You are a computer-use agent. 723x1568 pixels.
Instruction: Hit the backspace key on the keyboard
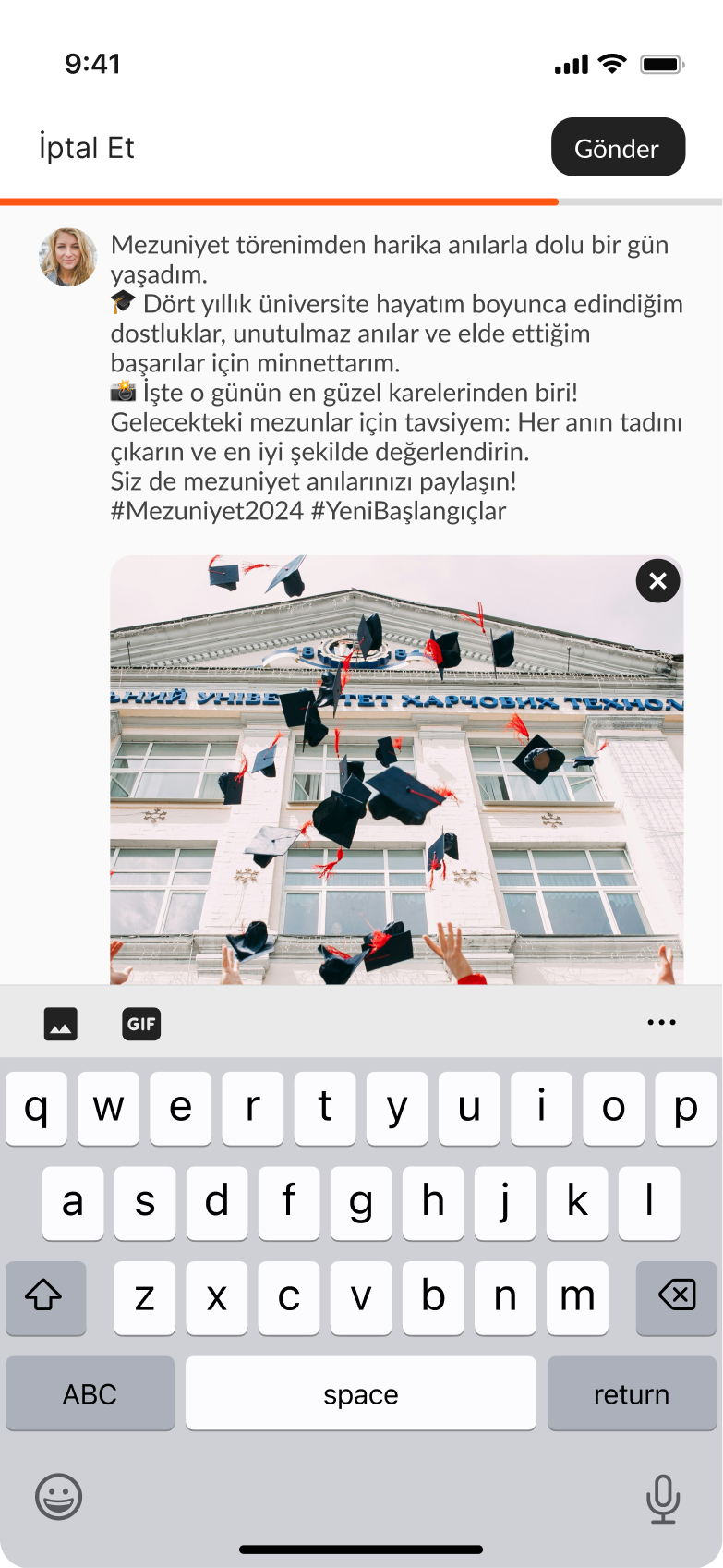tap(676, 1296)
